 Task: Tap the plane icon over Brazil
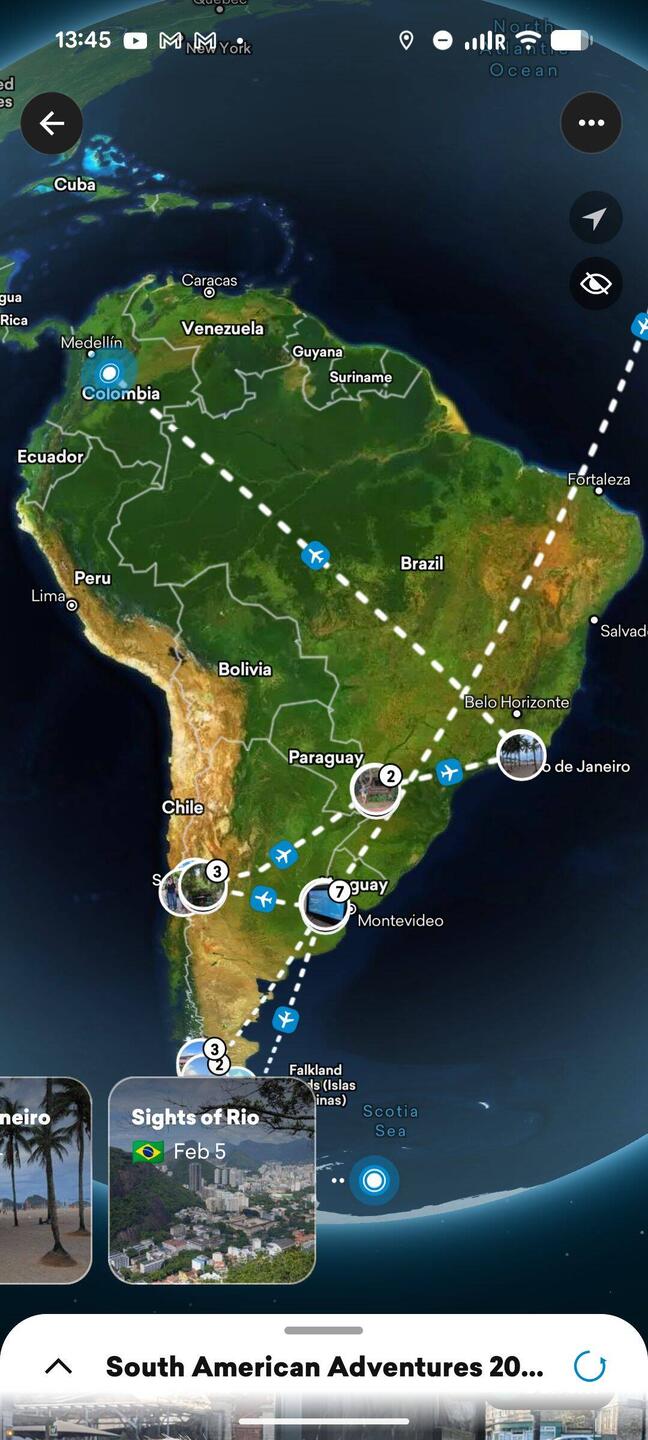[316, 555]
